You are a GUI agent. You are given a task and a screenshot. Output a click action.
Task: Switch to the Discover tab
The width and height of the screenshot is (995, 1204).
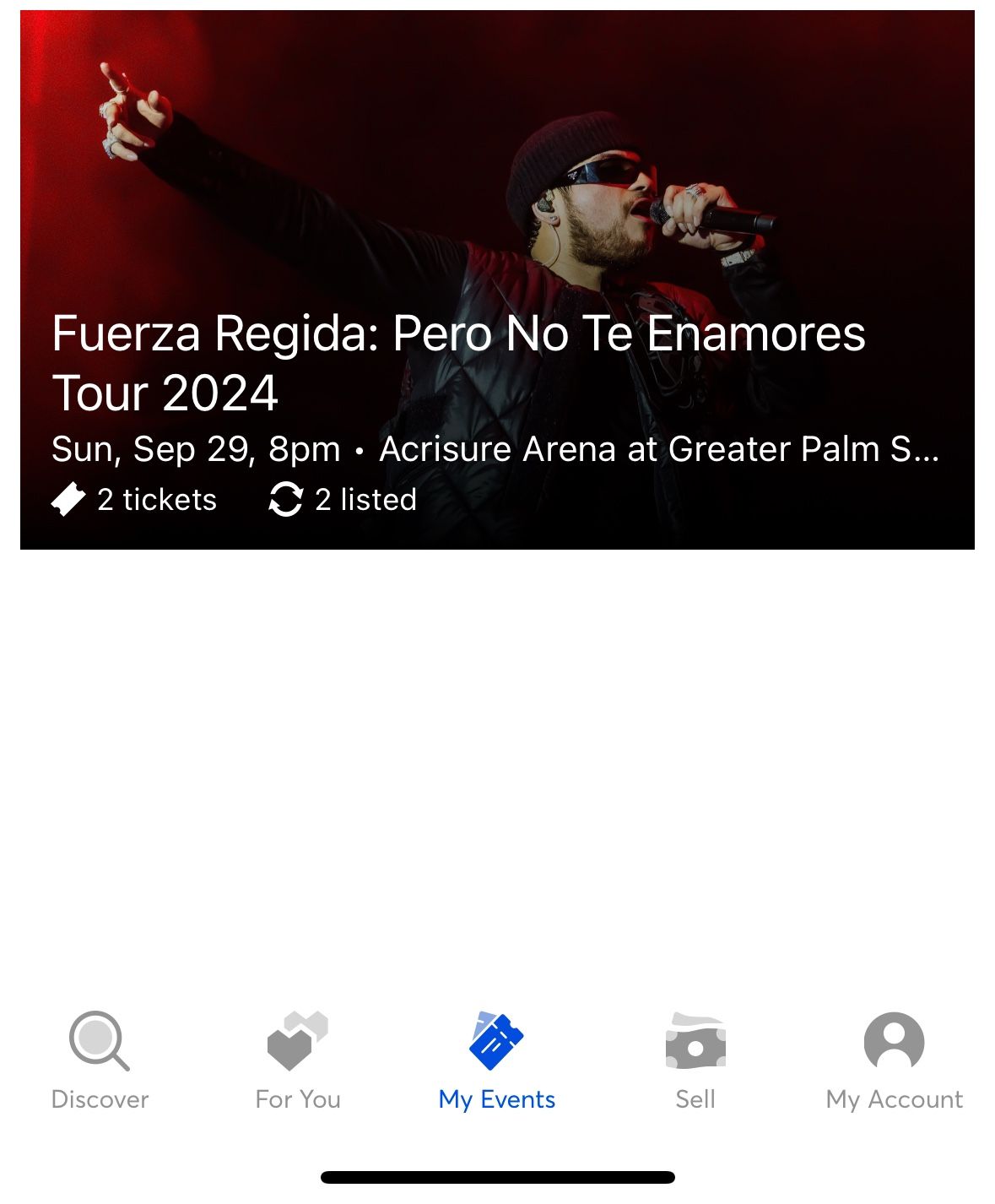tap(100, 1061)
